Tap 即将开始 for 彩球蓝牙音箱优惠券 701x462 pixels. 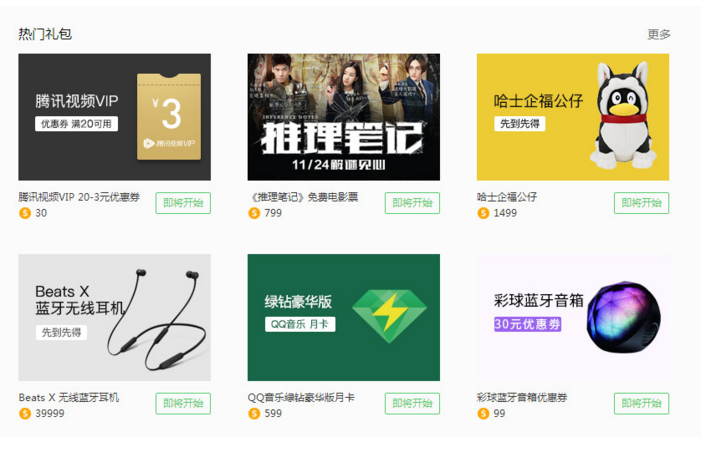pyautogui.click(x=641, y=403)
